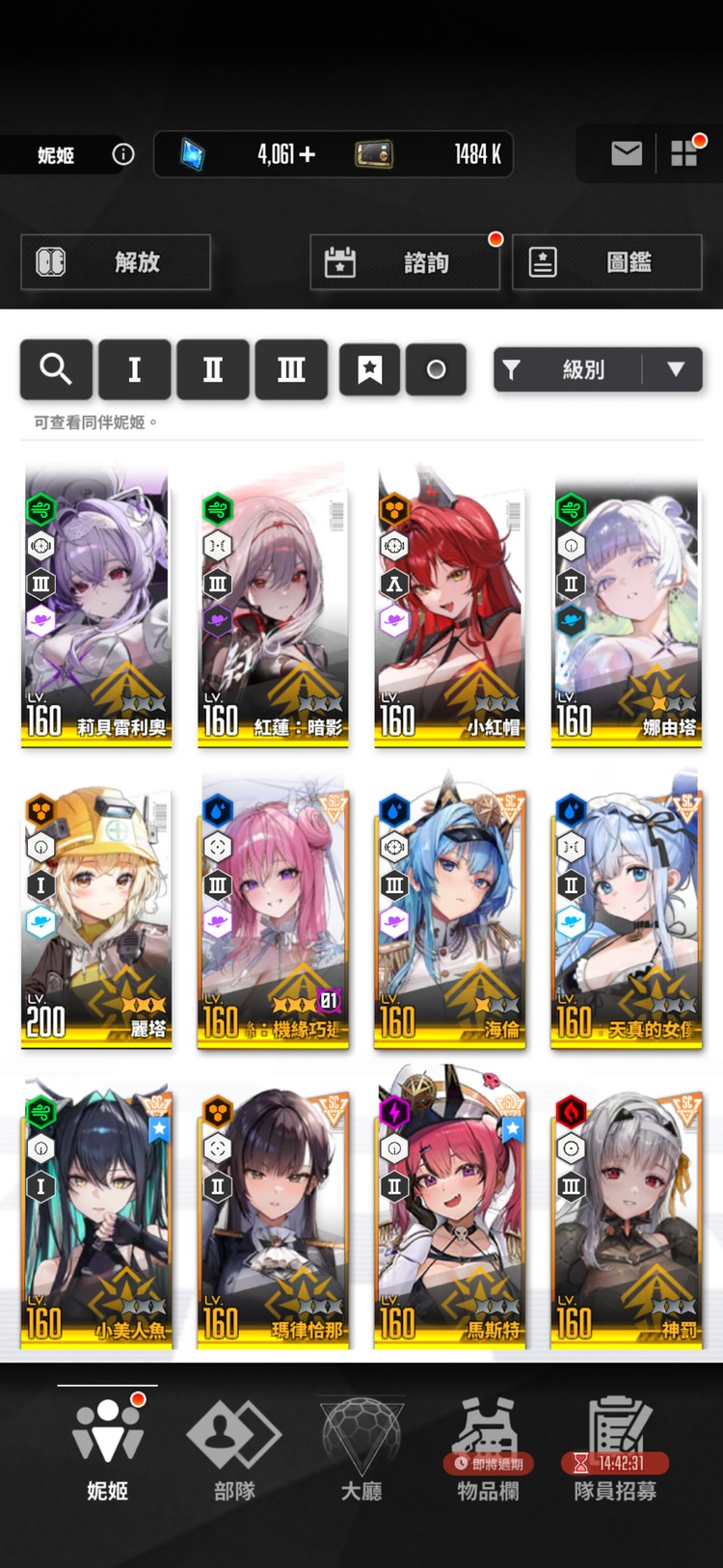Open the 諮詢 button
The height and width of the screenshot is (1568, 723).
pos(405,262)
